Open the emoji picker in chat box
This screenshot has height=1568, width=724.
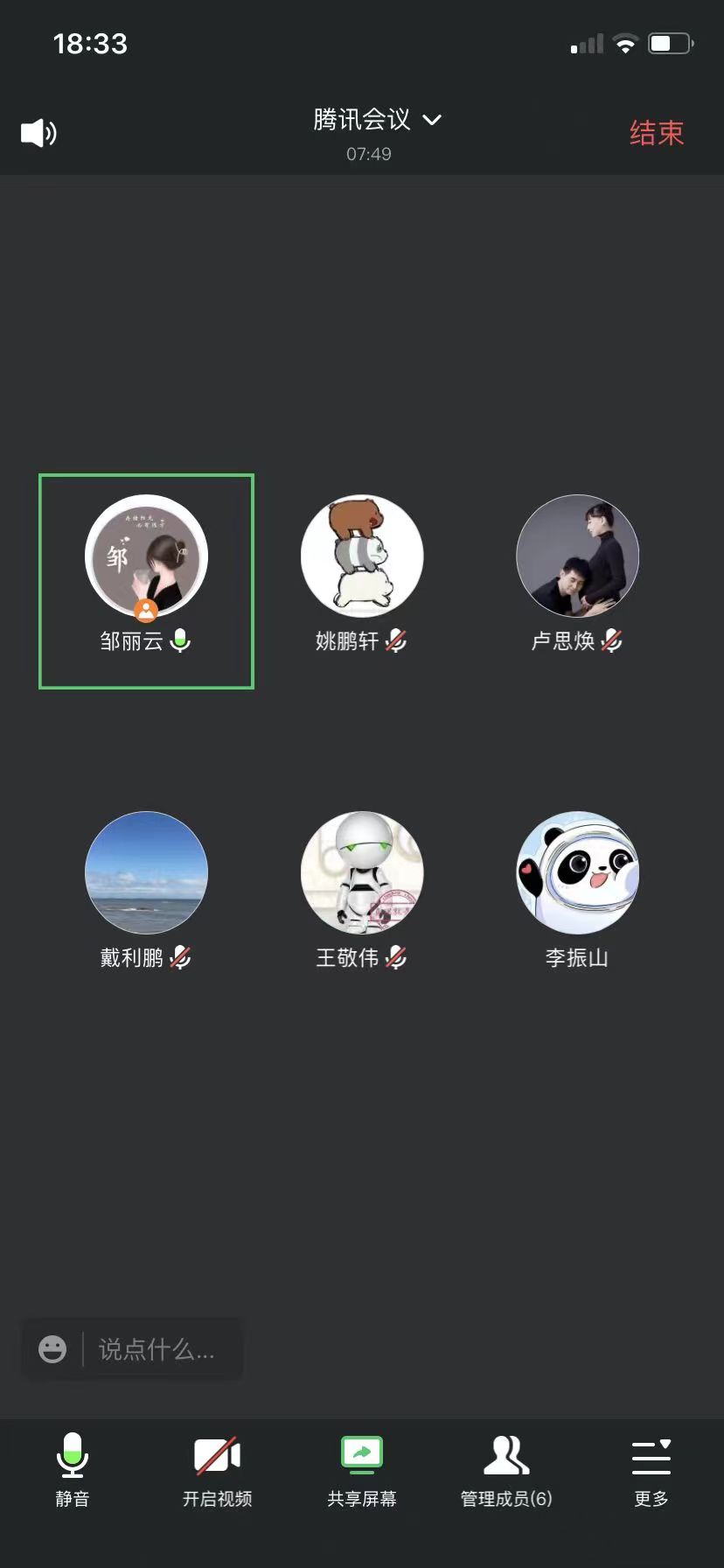tap(52, 1349)
